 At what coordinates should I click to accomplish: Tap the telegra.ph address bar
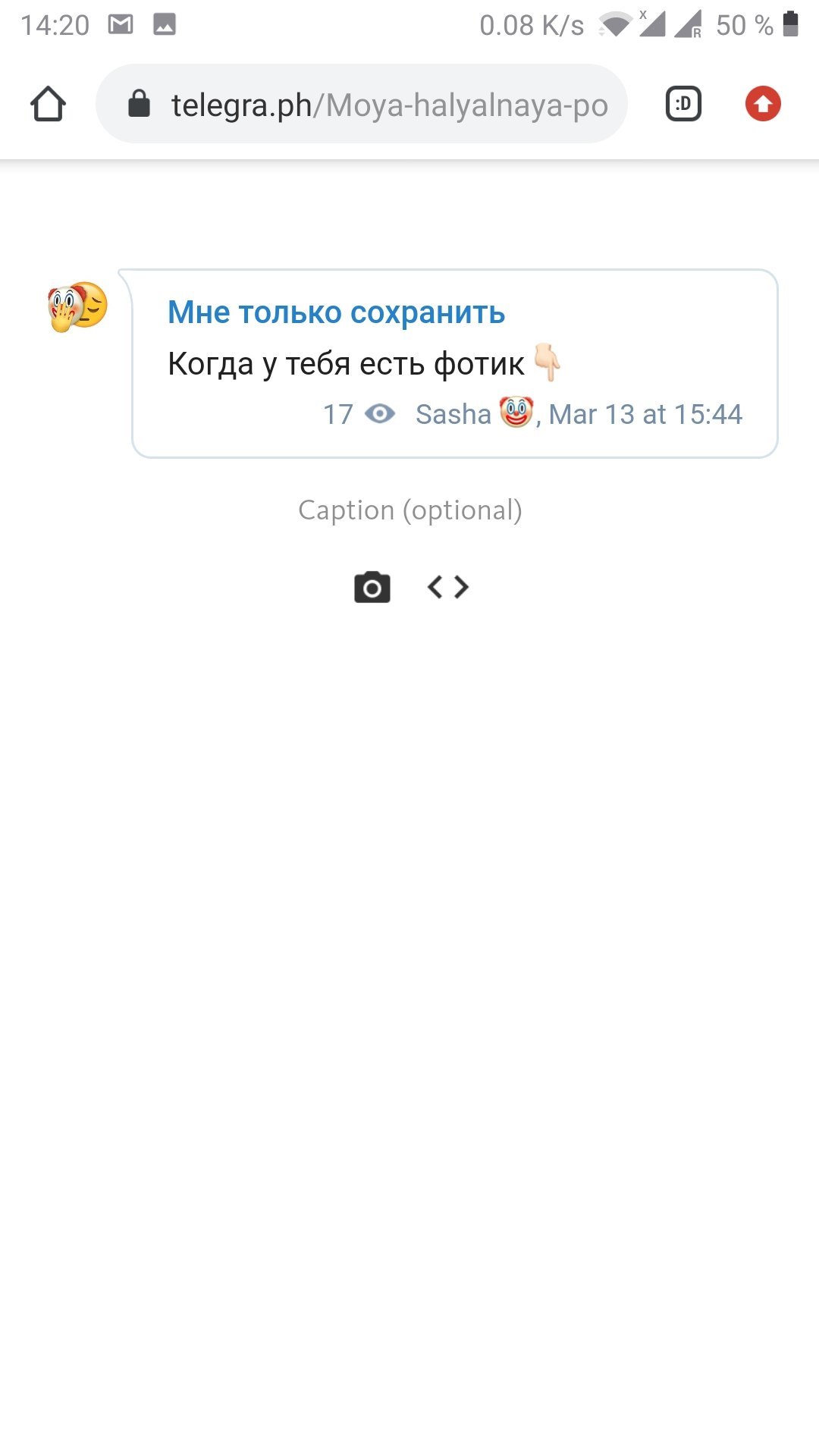click(x=362, y=104)
